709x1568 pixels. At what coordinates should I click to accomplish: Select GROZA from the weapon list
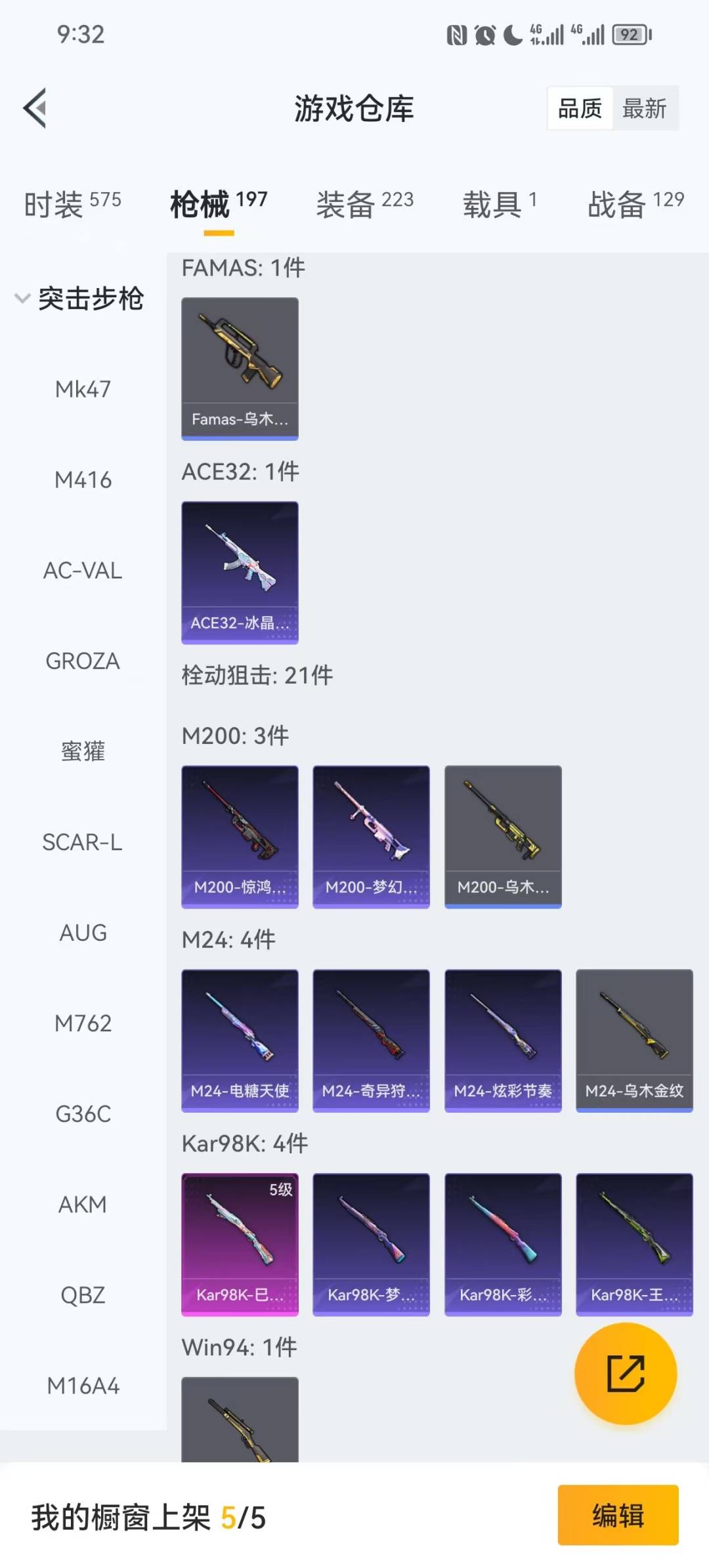click(82, 661)
